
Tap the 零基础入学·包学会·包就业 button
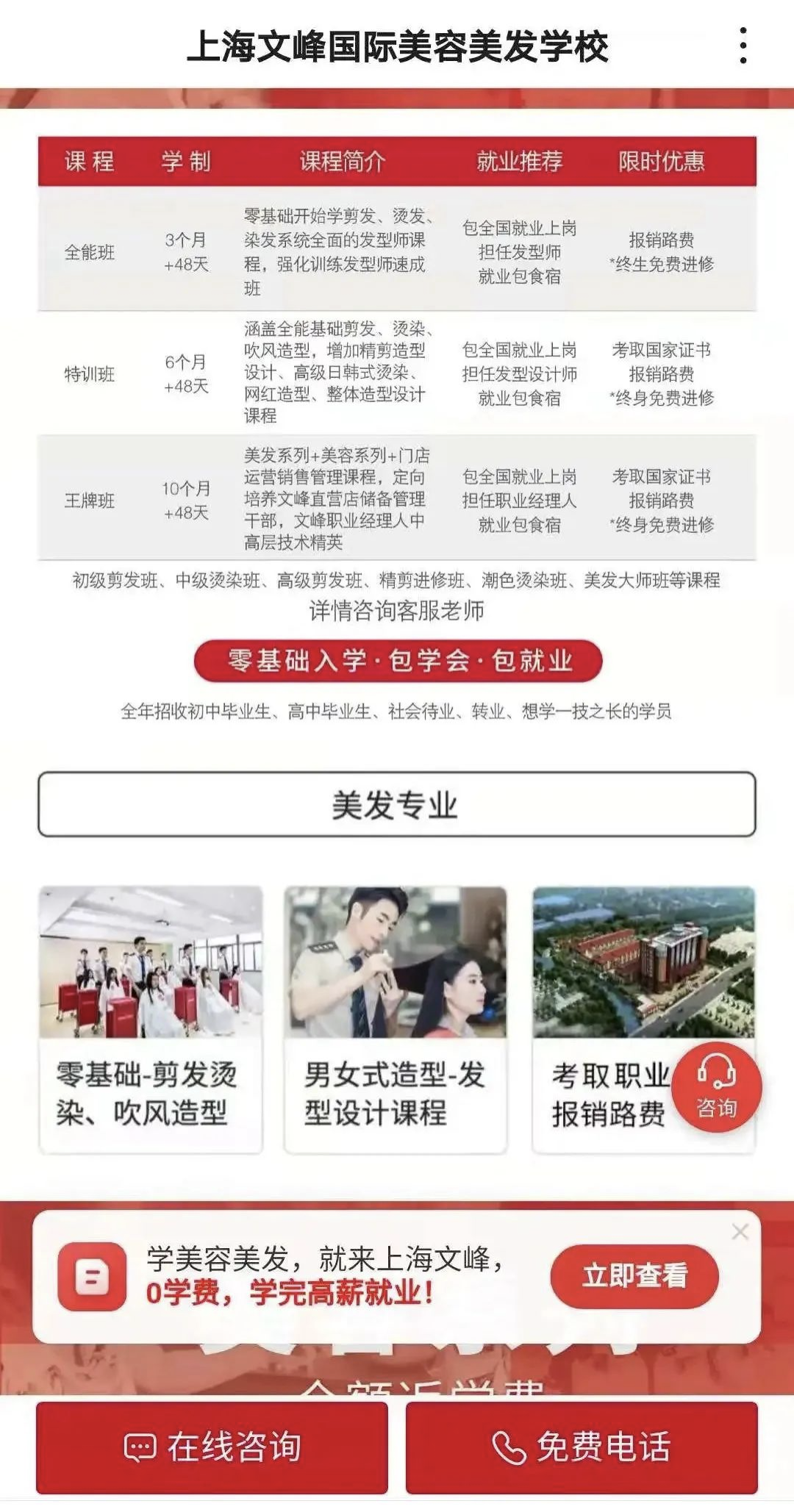coord(398,660)
